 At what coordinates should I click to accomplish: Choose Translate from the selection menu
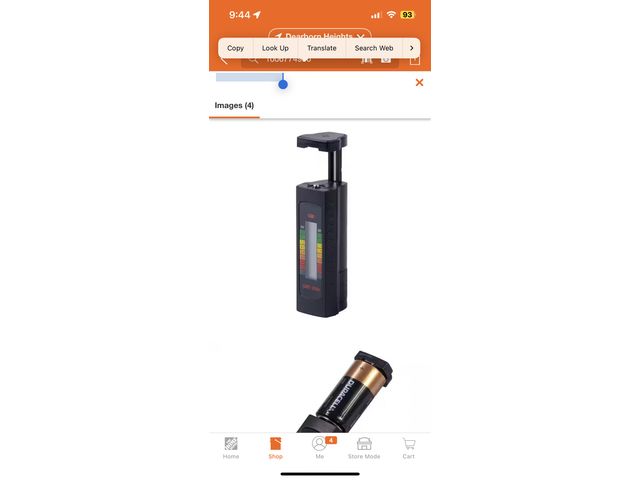321,48
